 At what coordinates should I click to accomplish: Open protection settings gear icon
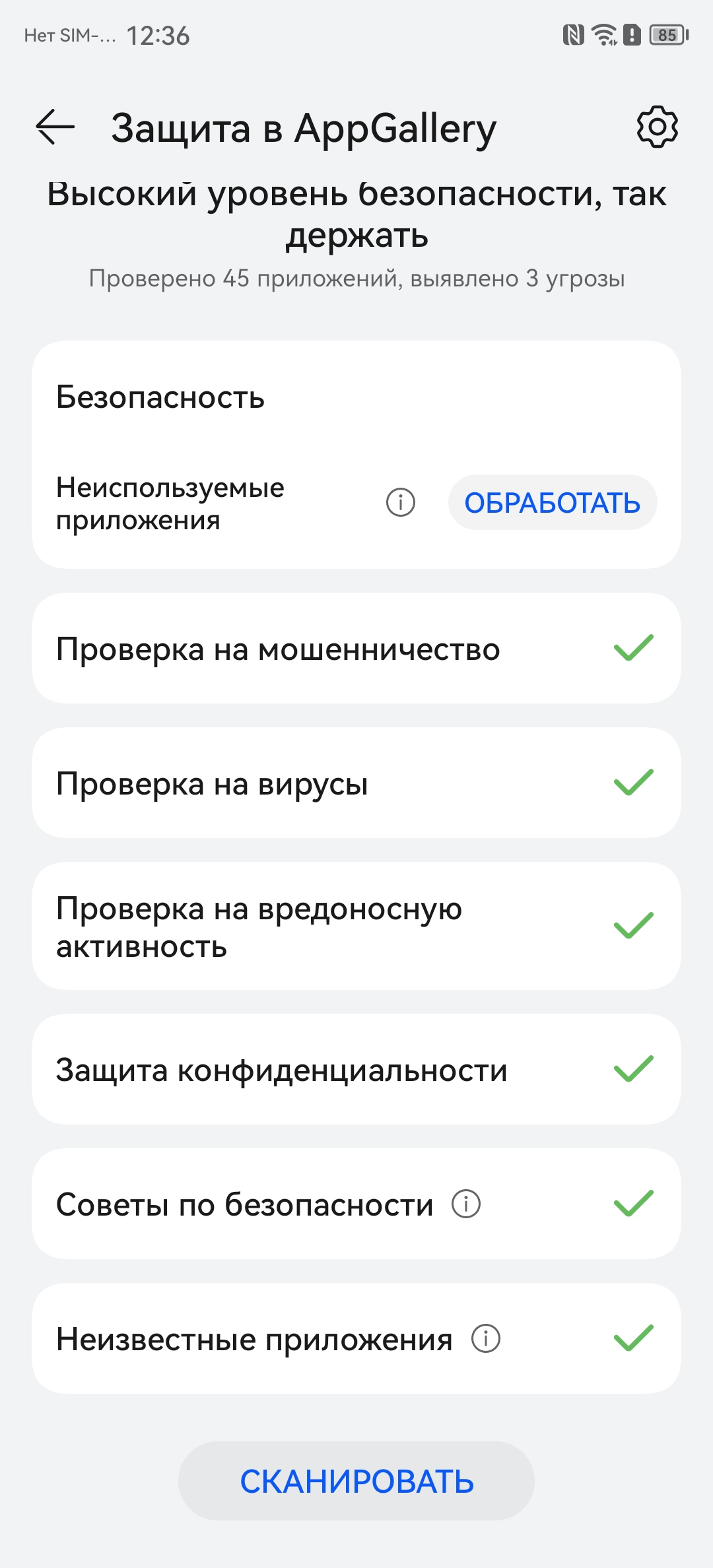click(657, 127)
